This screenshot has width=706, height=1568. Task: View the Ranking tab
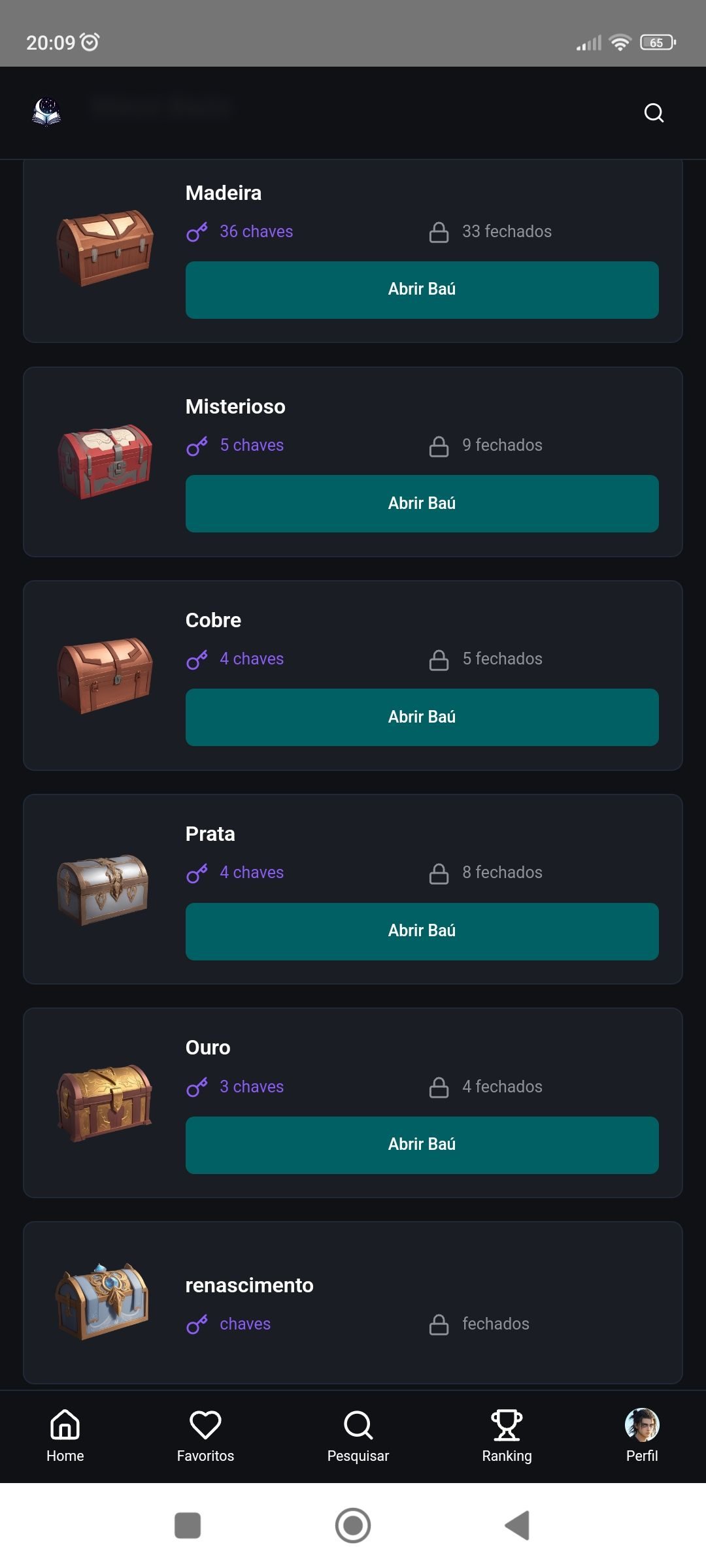click(507, 1435)
